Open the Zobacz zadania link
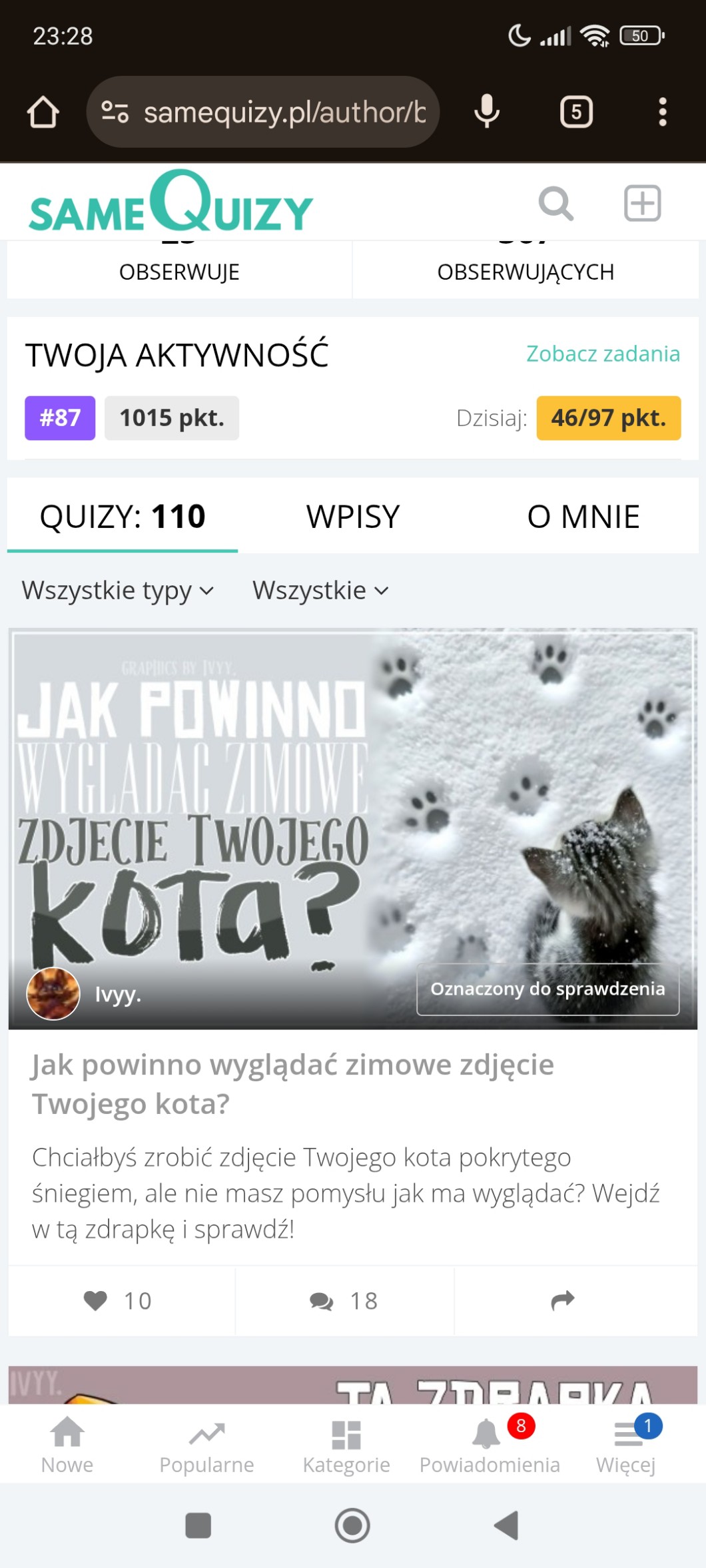 coord(603,354)
